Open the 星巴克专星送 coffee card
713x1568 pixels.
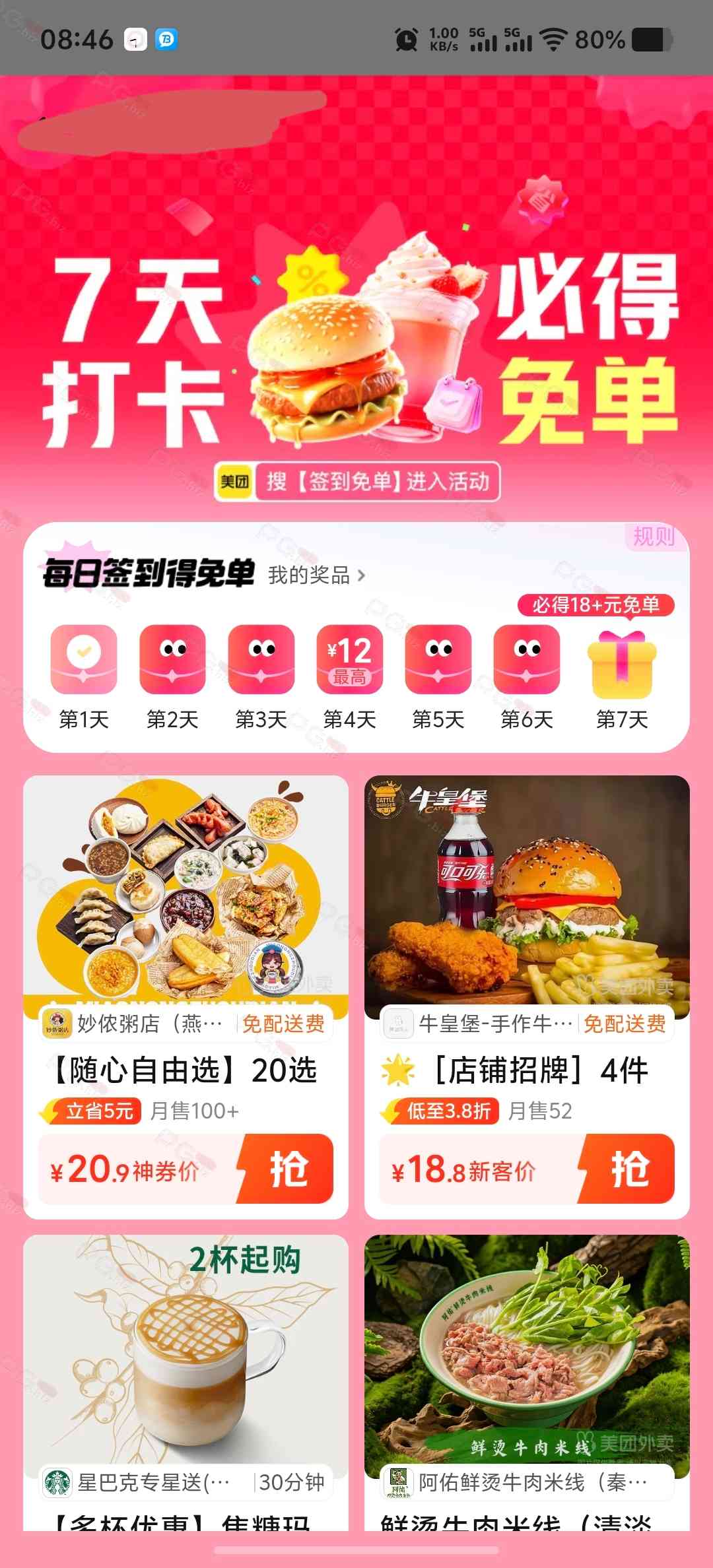(186, 1373)
